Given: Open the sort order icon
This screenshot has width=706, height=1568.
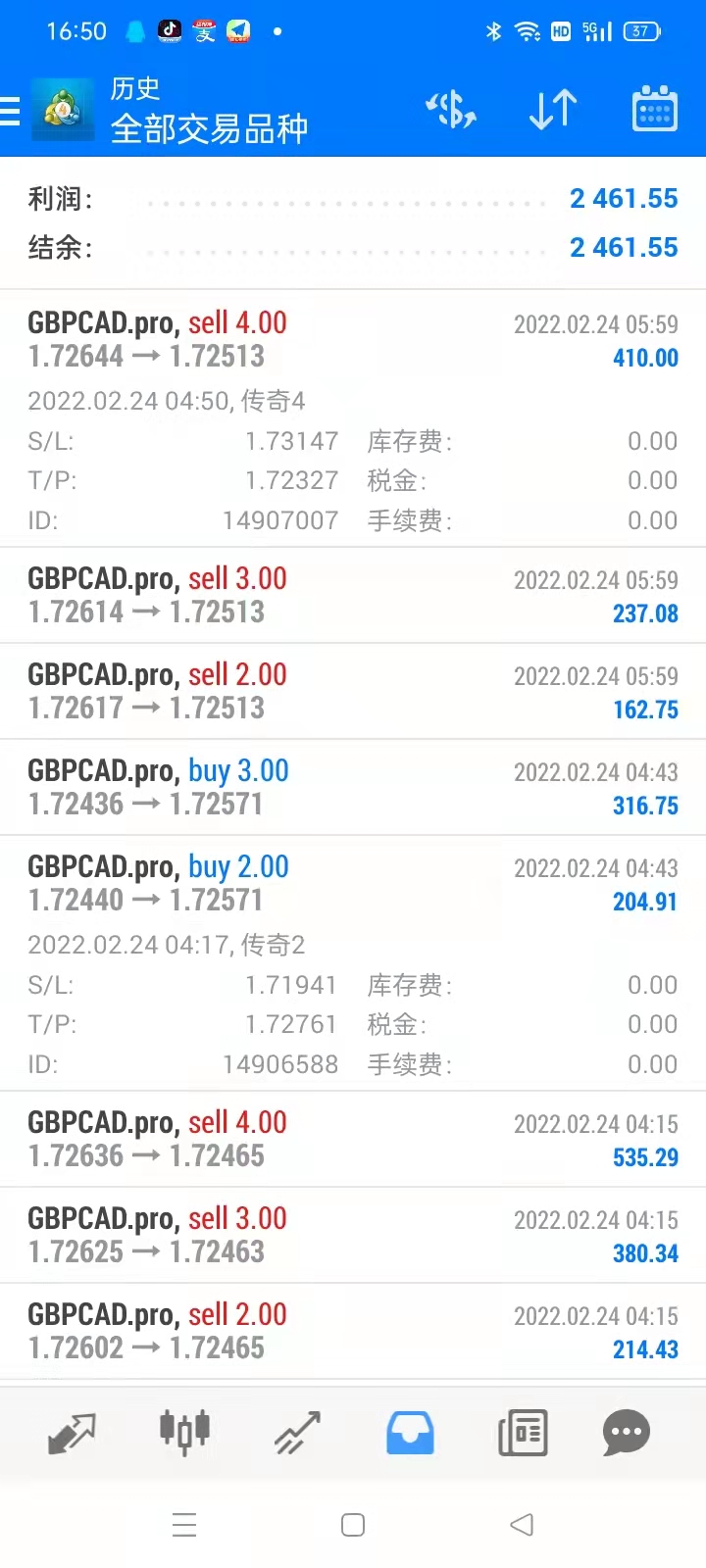Looking at the screenshot, I should 551,110.
